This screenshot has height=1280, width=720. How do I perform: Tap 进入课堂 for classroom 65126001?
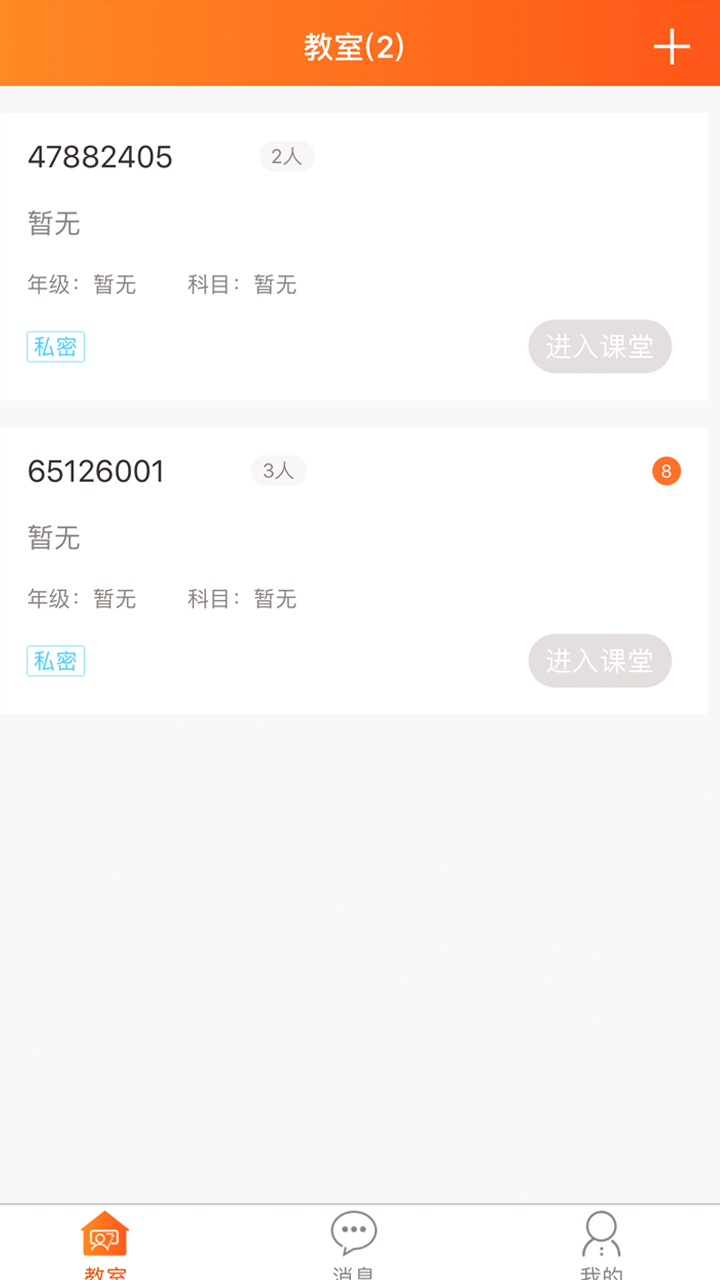(600, 661)
